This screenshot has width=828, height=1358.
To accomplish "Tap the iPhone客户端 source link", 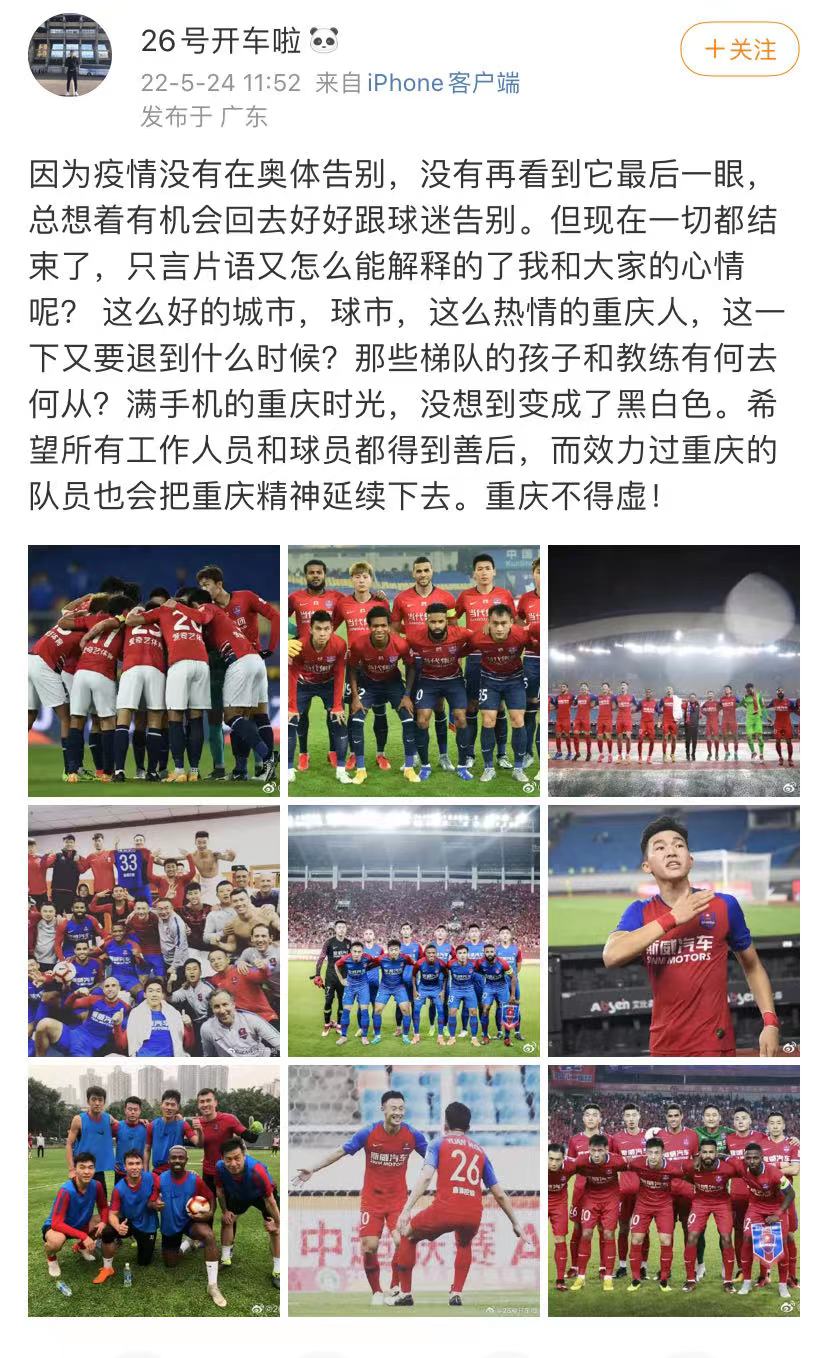I will [x=443, y=82].
